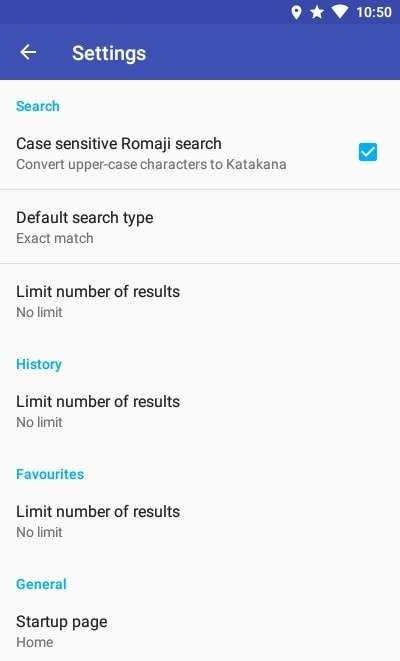Open the Startup page setting
Viewport: 400px width, 661px height.
point(200,631)
